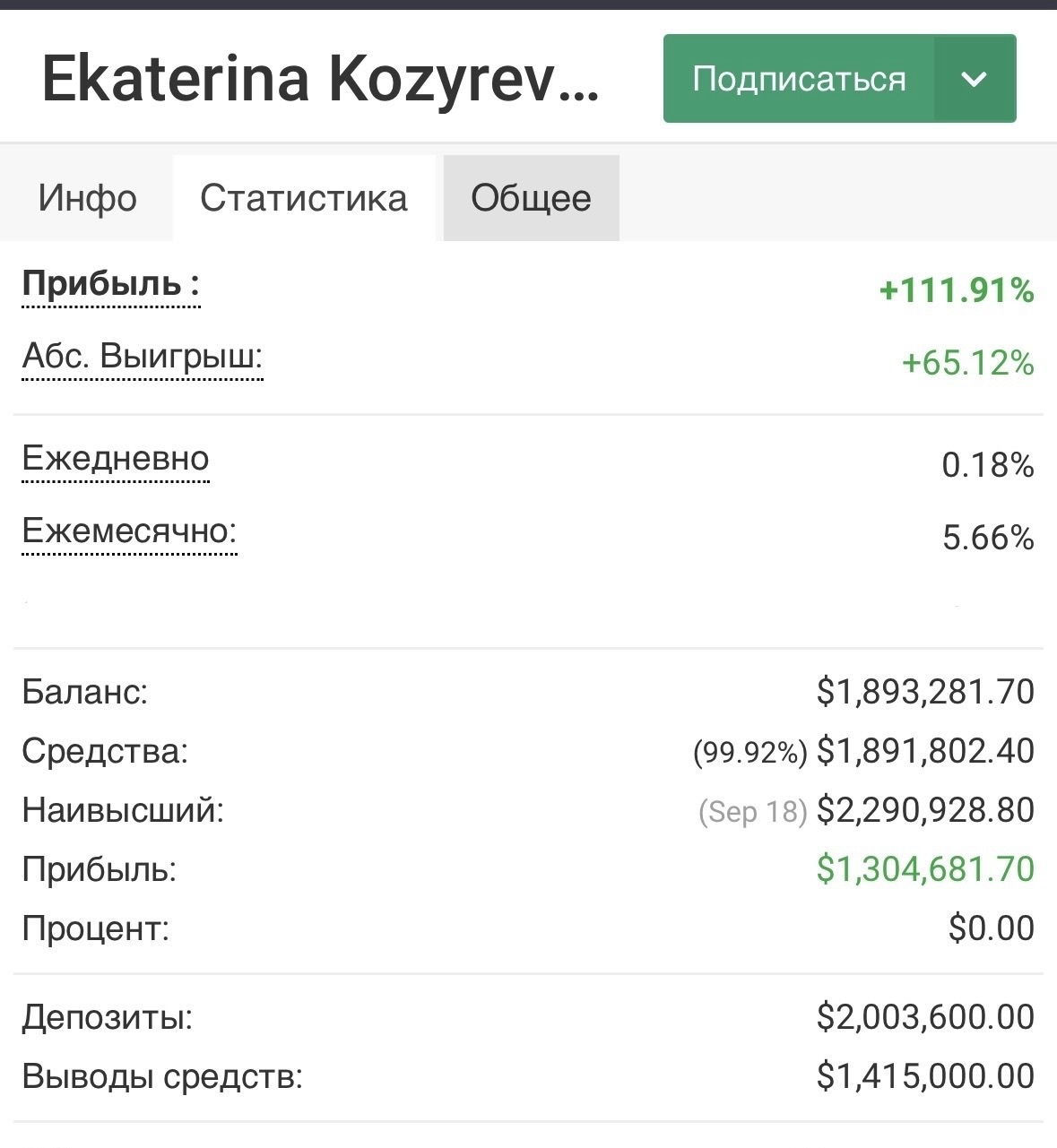Screen dimensions: 1057x1148
Task: Show the Абс. Выигрыш explanation
Action: point(142,357)
